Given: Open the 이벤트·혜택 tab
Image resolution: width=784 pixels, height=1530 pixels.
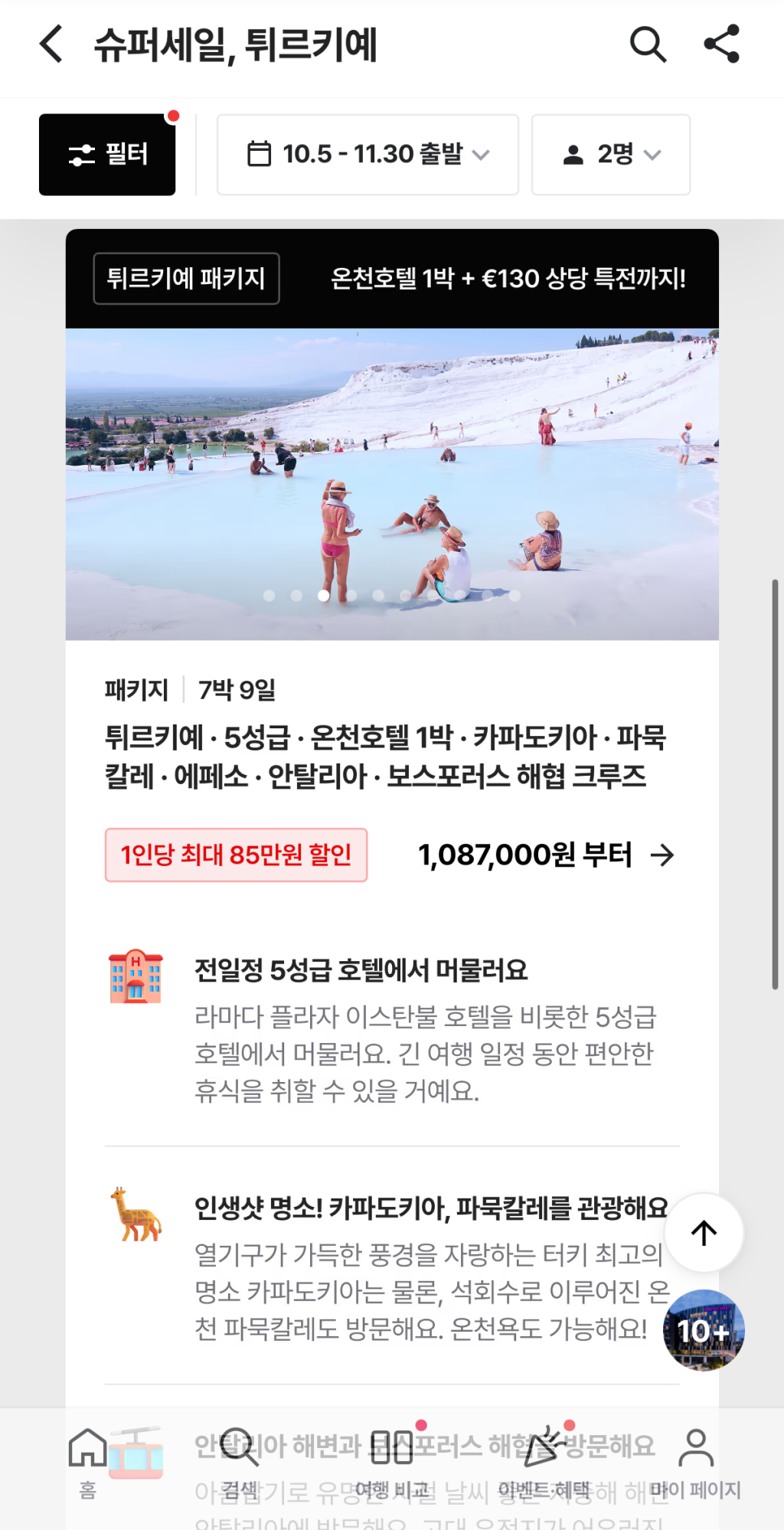Looking at the screenshot, I should (544, 1463).
